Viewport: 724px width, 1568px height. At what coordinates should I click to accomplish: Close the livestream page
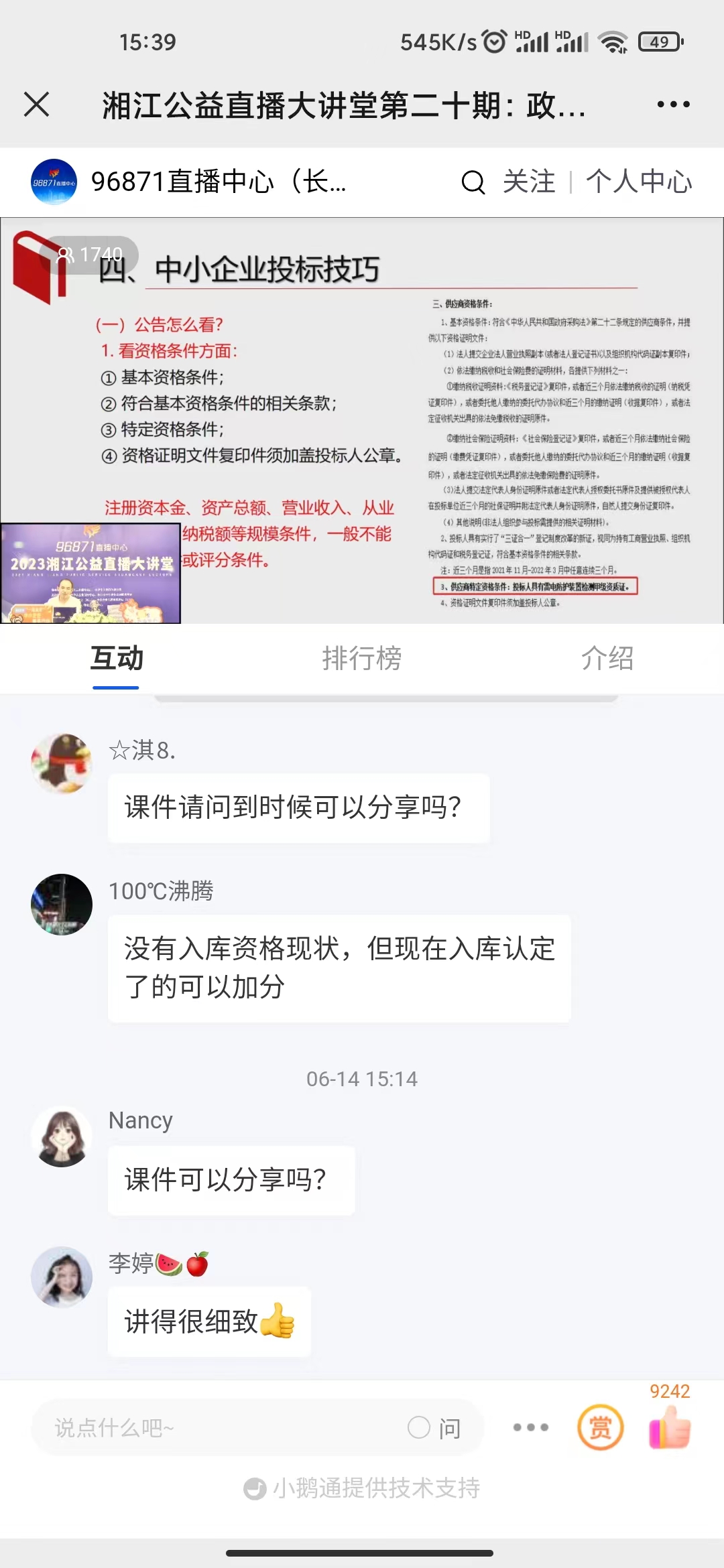coord(36,105)
